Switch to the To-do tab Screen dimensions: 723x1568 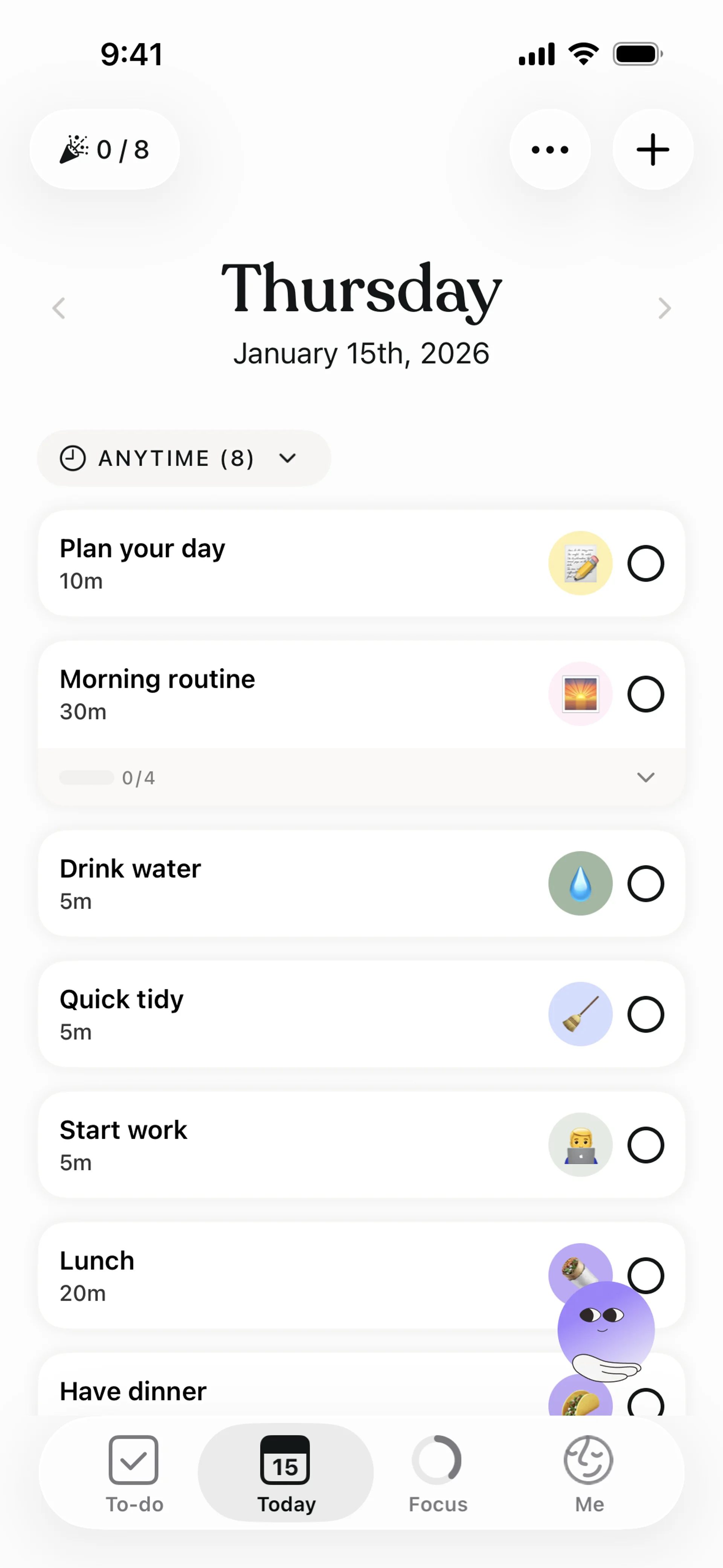tap(134, 1474)
